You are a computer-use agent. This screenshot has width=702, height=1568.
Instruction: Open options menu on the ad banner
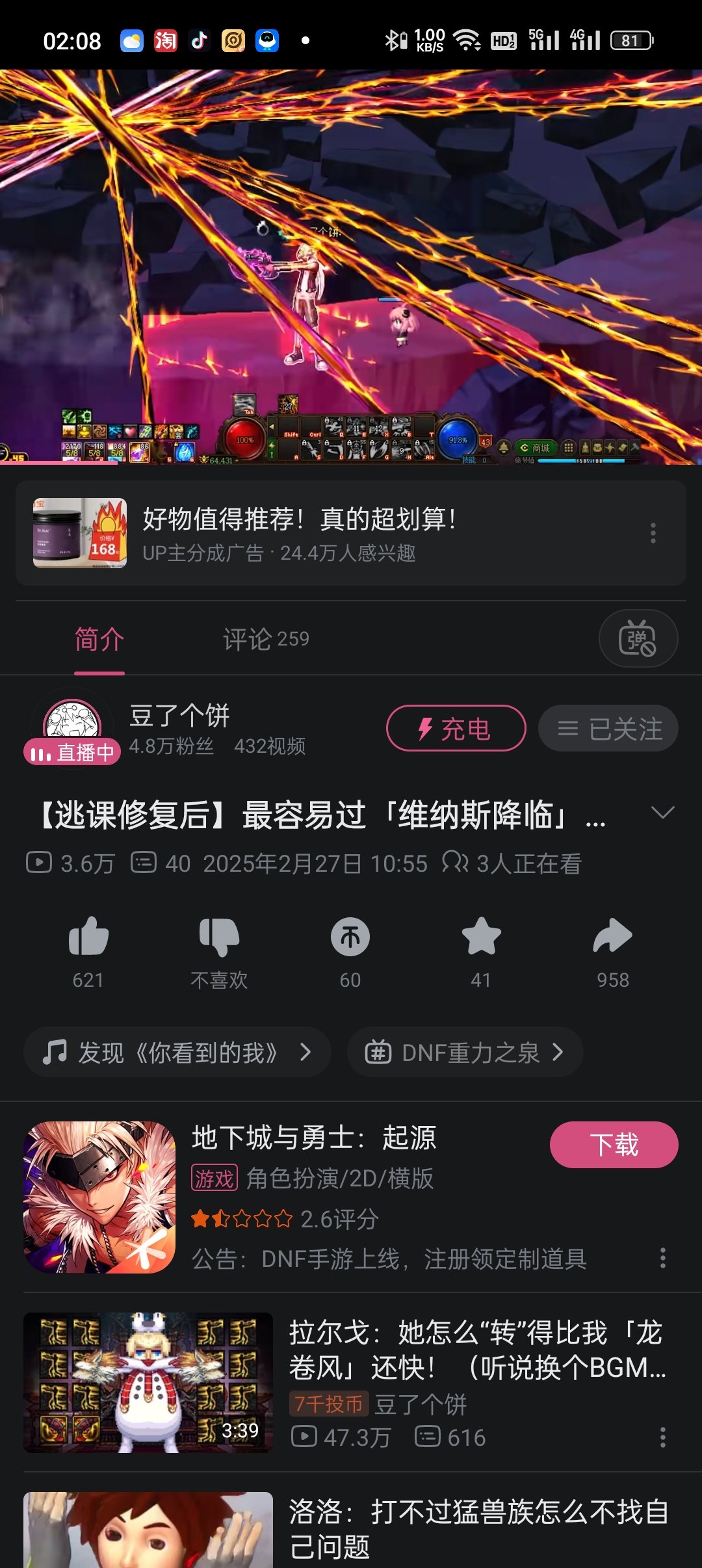[653, 533]
